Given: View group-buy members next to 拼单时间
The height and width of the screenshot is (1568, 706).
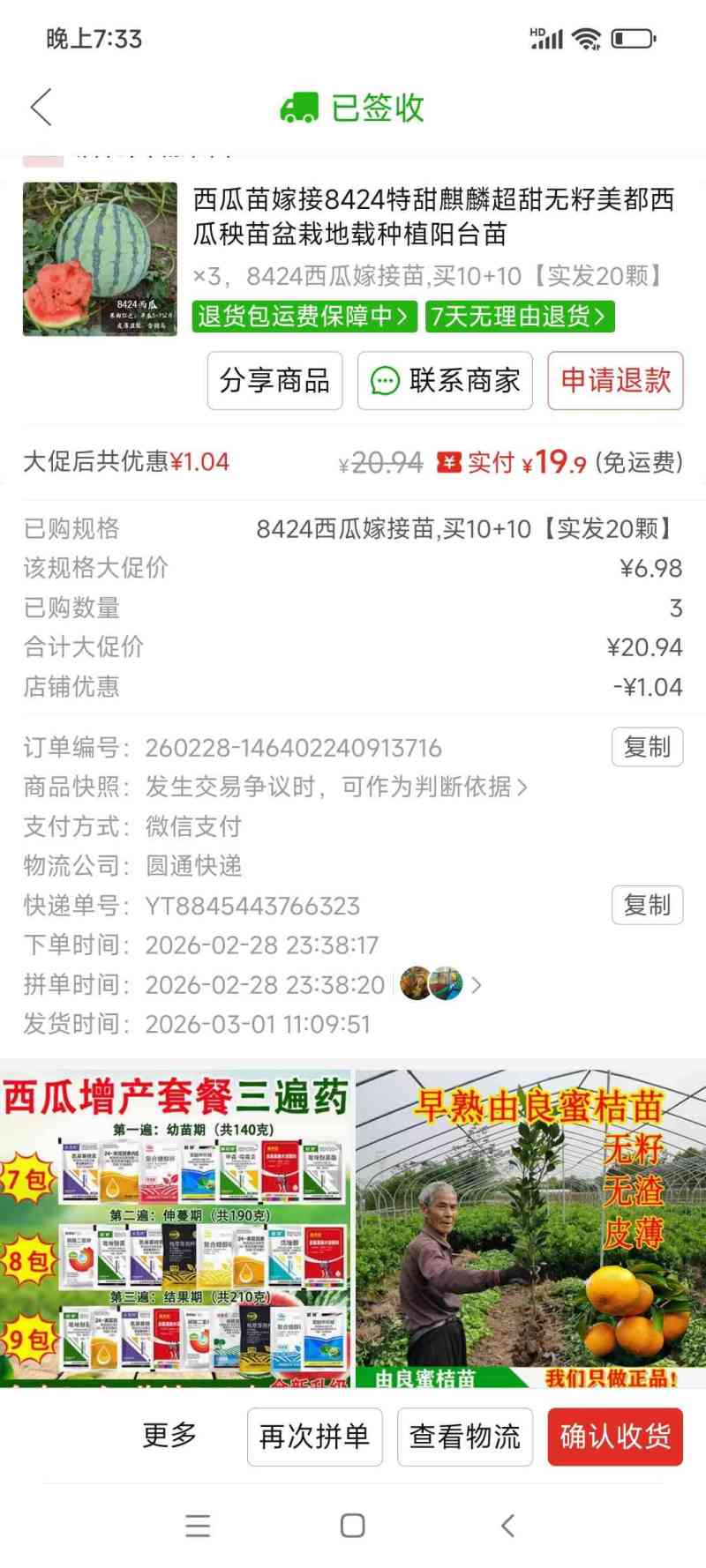Looking at the screenshot, I should [439, 984].
